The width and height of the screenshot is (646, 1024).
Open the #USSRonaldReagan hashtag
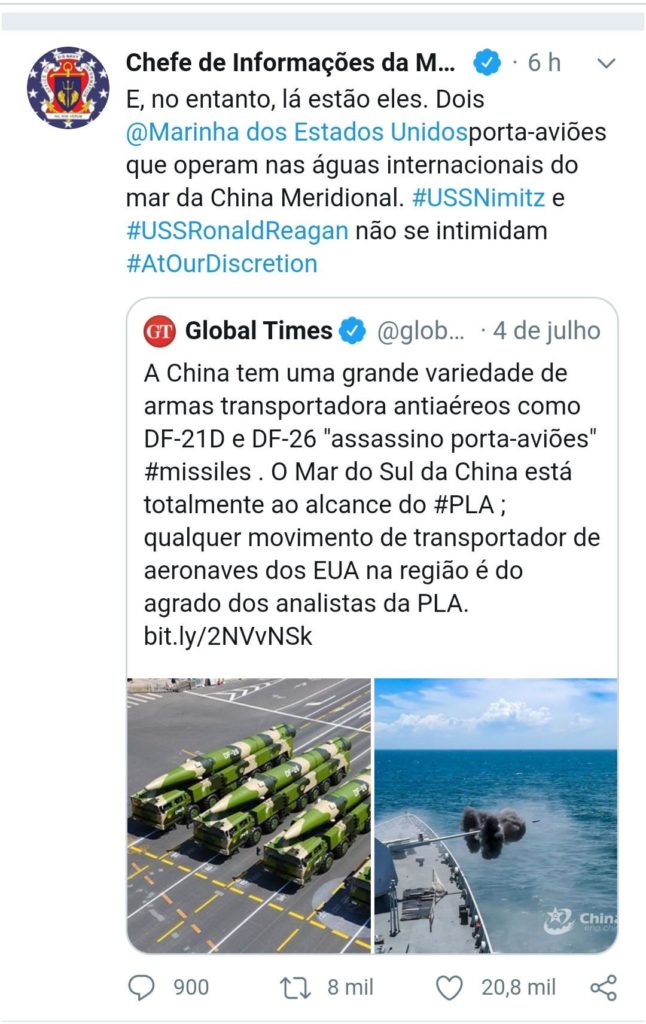[x=237, y=230]
